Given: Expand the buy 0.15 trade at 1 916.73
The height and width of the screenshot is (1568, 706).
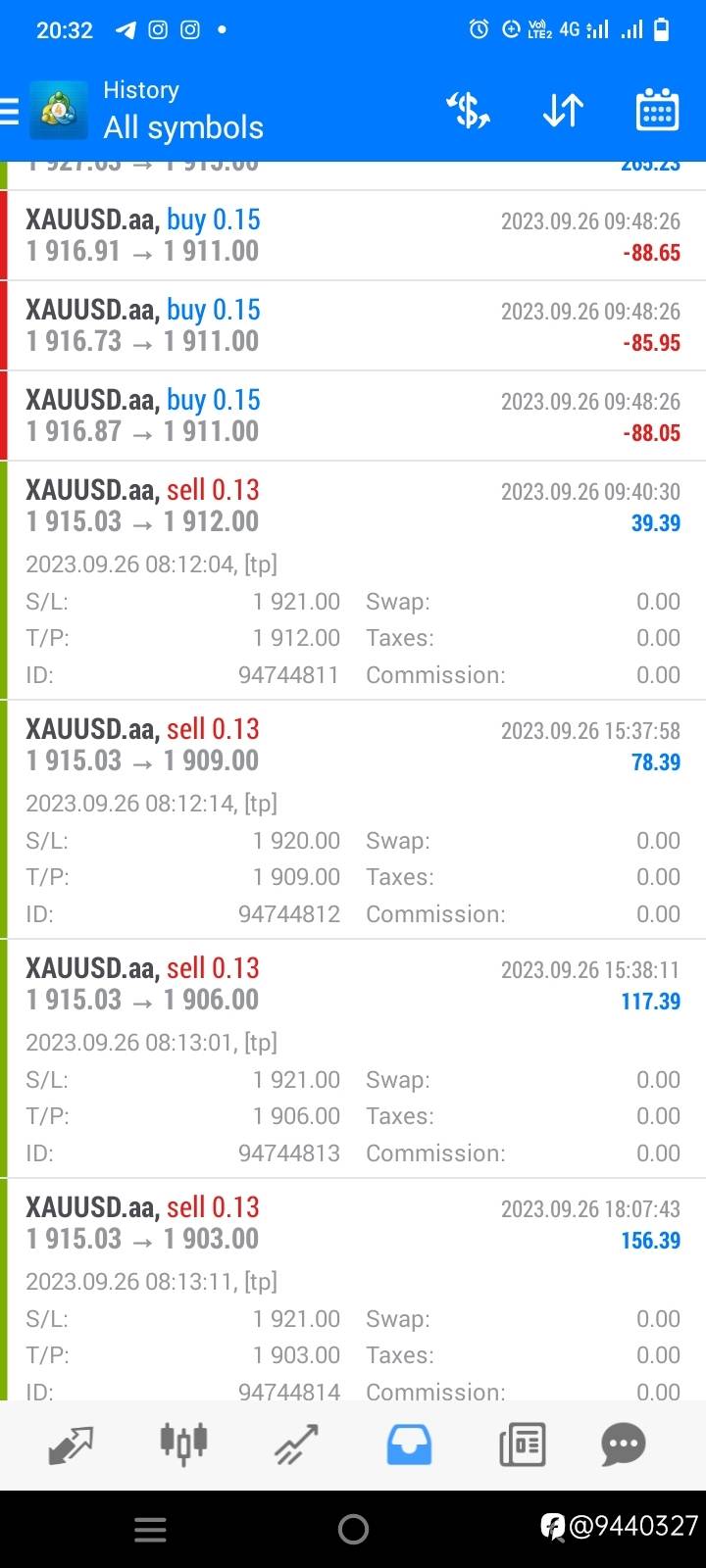Looking at the screenshot, I should click(353, 325).
